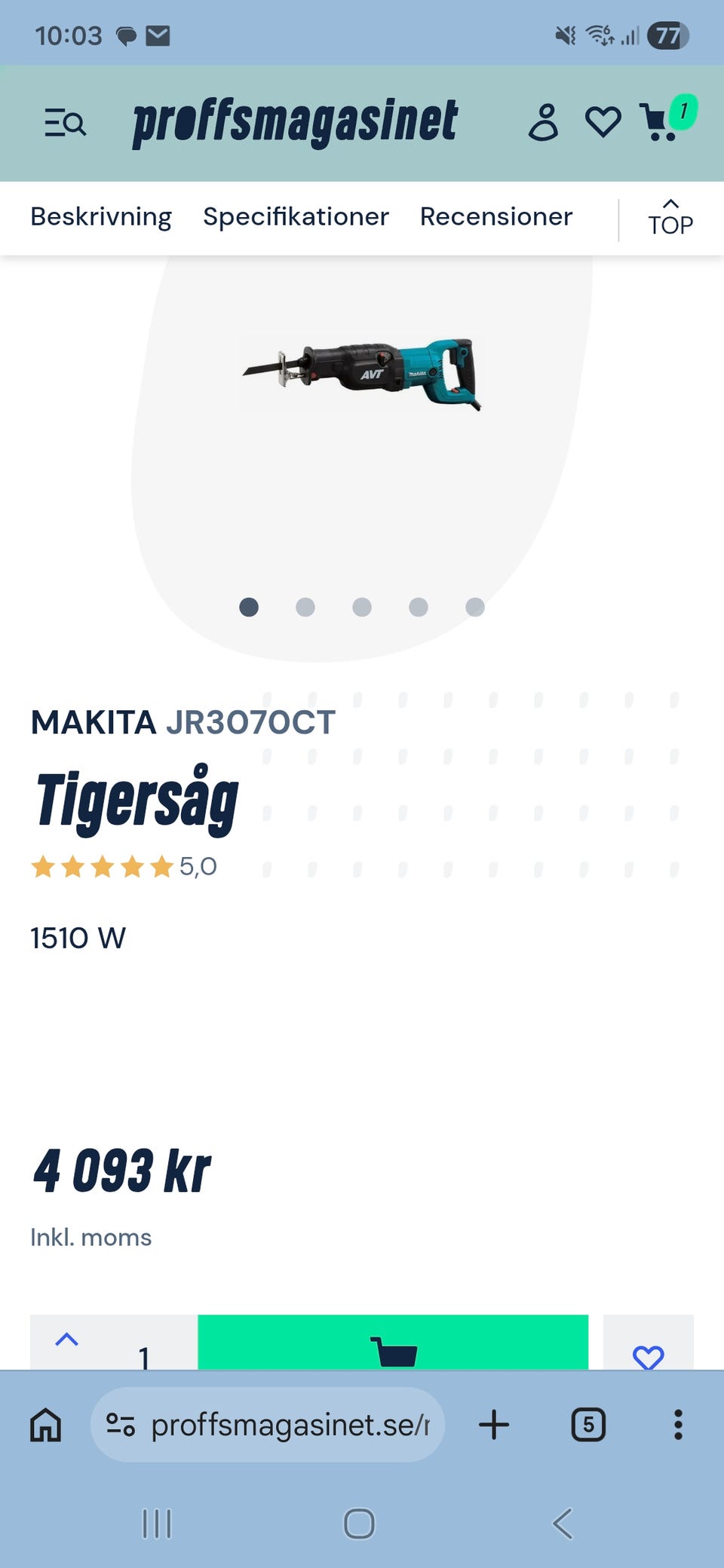Open the menu and search icon
This screenshot has height=1568, width=724.
(x=66, y=122)
